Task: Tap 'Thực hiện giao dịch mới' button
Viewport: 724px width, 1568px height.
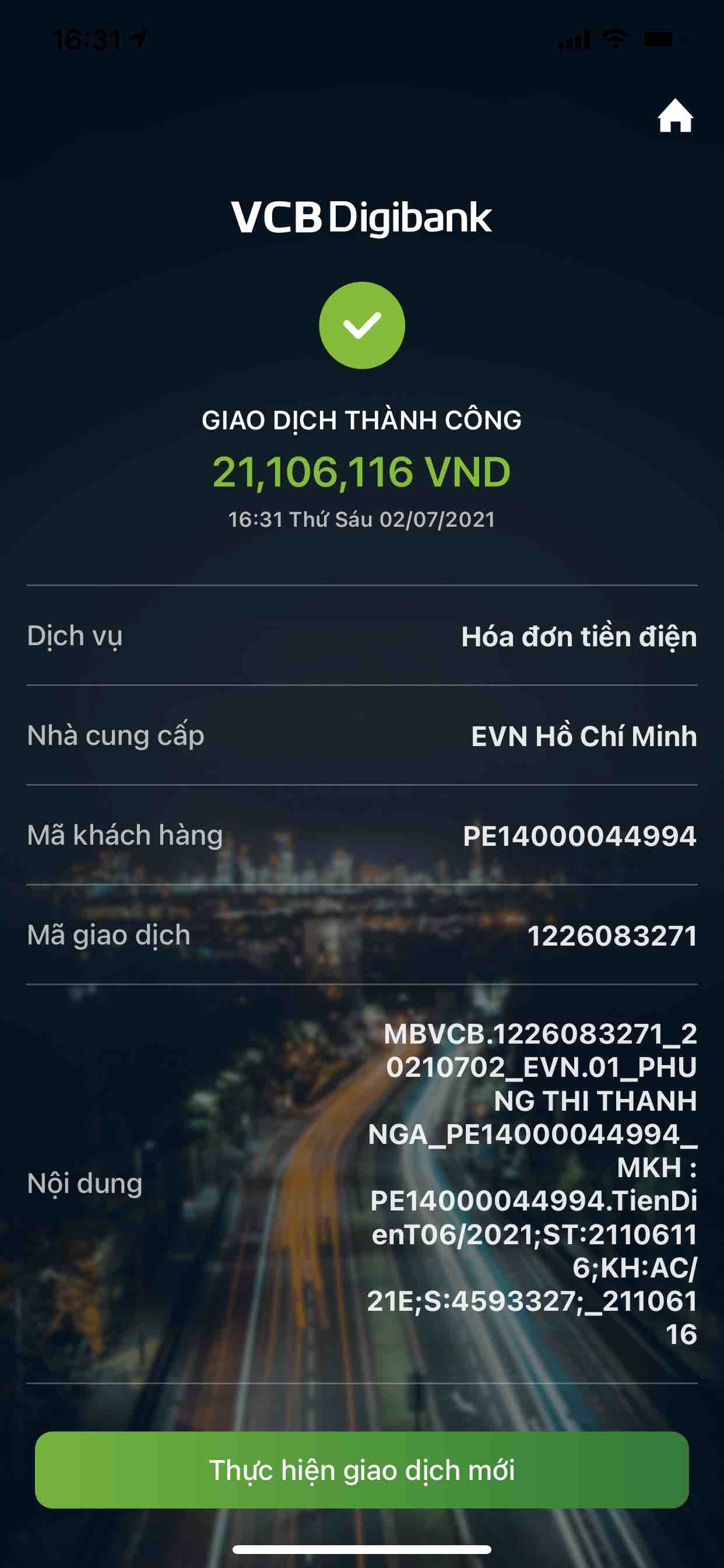Action: tap(361, 1469)
